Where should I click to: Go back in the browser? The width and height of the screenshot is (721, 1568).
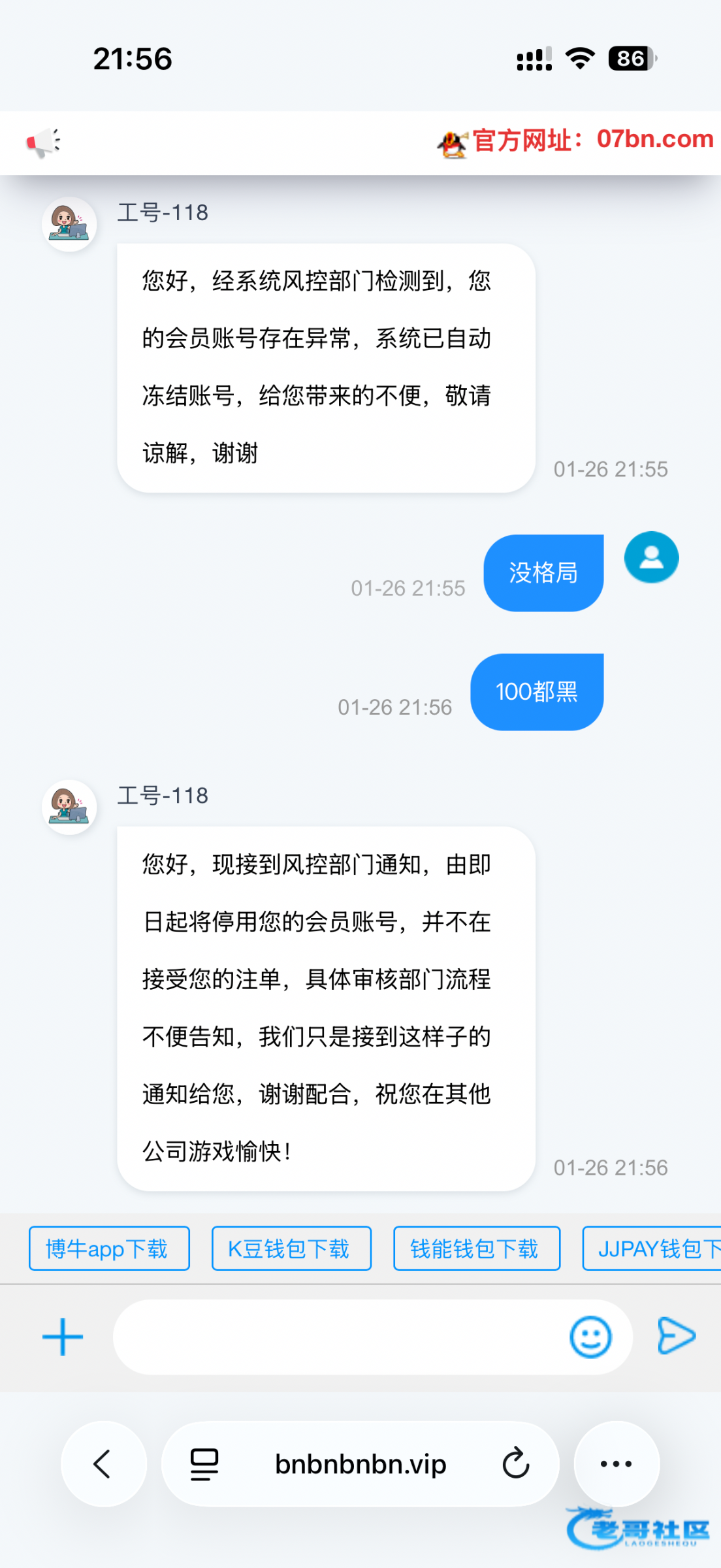click(103, 1463)
